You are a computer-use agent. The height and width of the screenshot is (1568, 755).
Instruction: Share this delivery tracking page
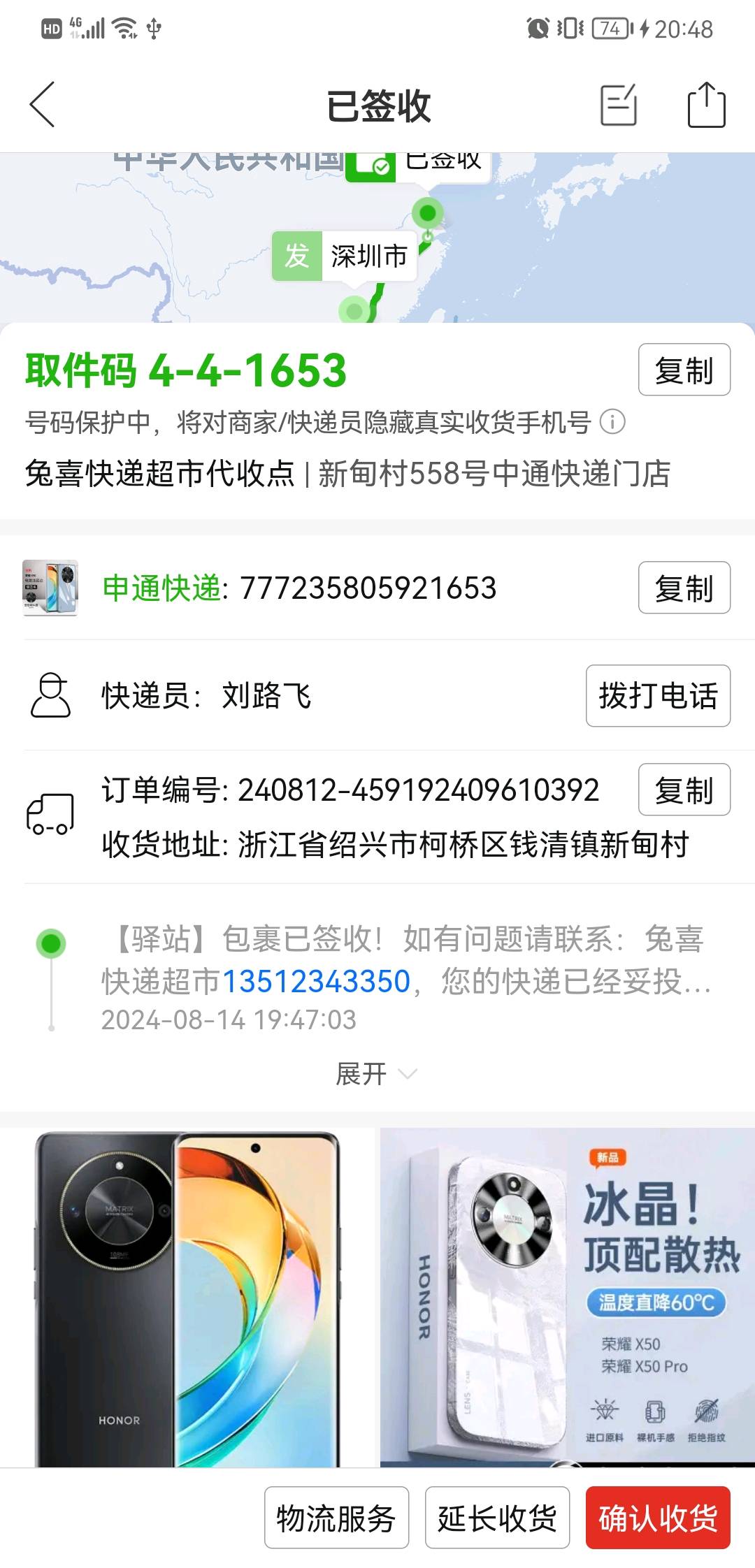tap(706, 106)
